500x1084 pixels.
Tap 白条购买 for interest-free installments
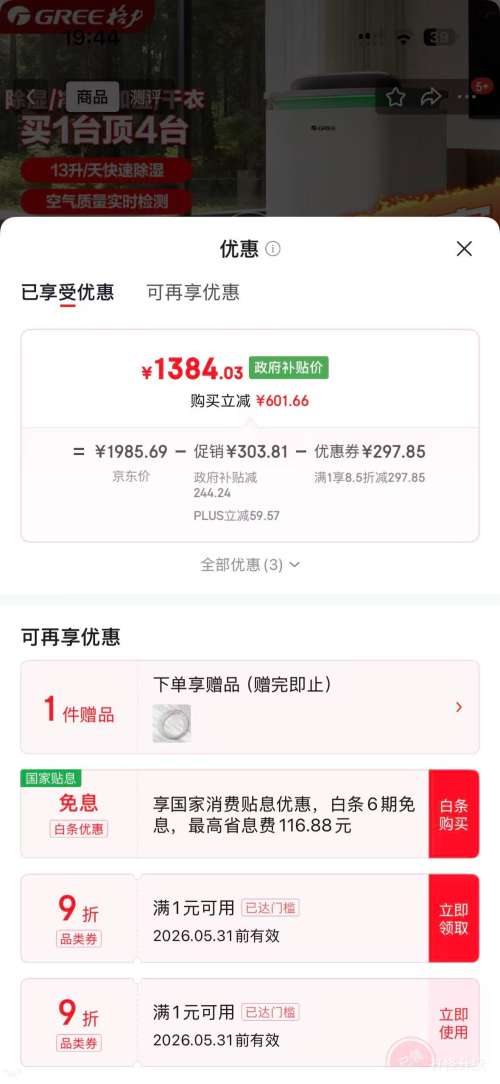coord(454,814)
